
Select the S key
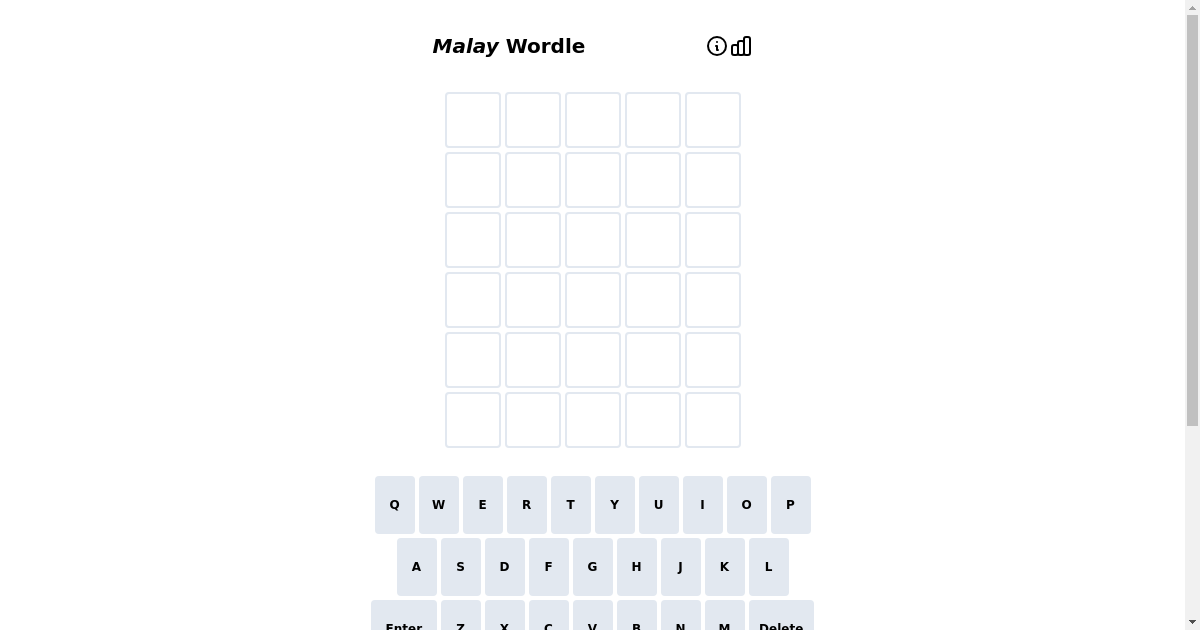(x=461, y=567)
